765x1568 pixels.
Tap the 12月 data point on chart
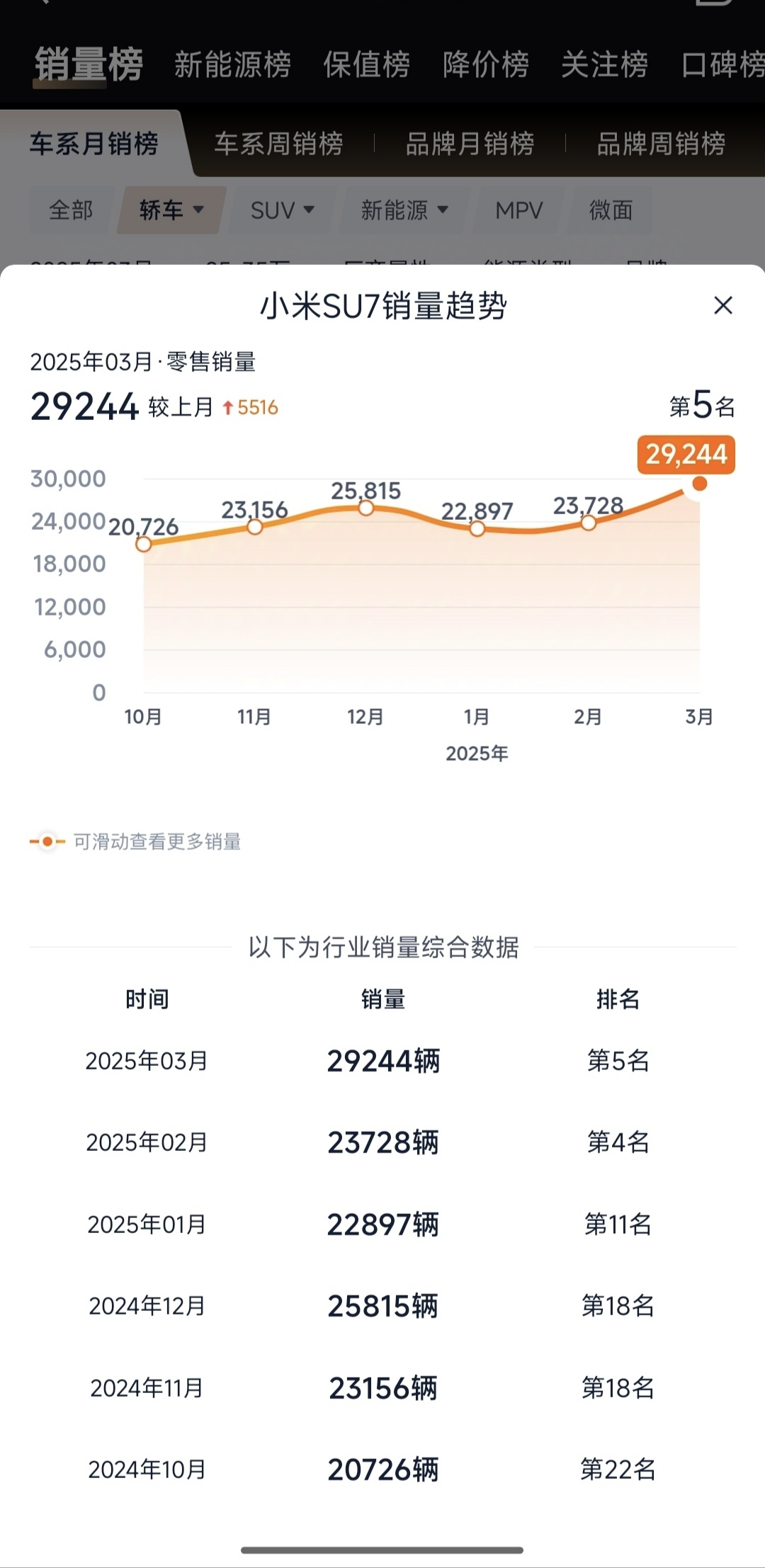click(x=366, y=508)
